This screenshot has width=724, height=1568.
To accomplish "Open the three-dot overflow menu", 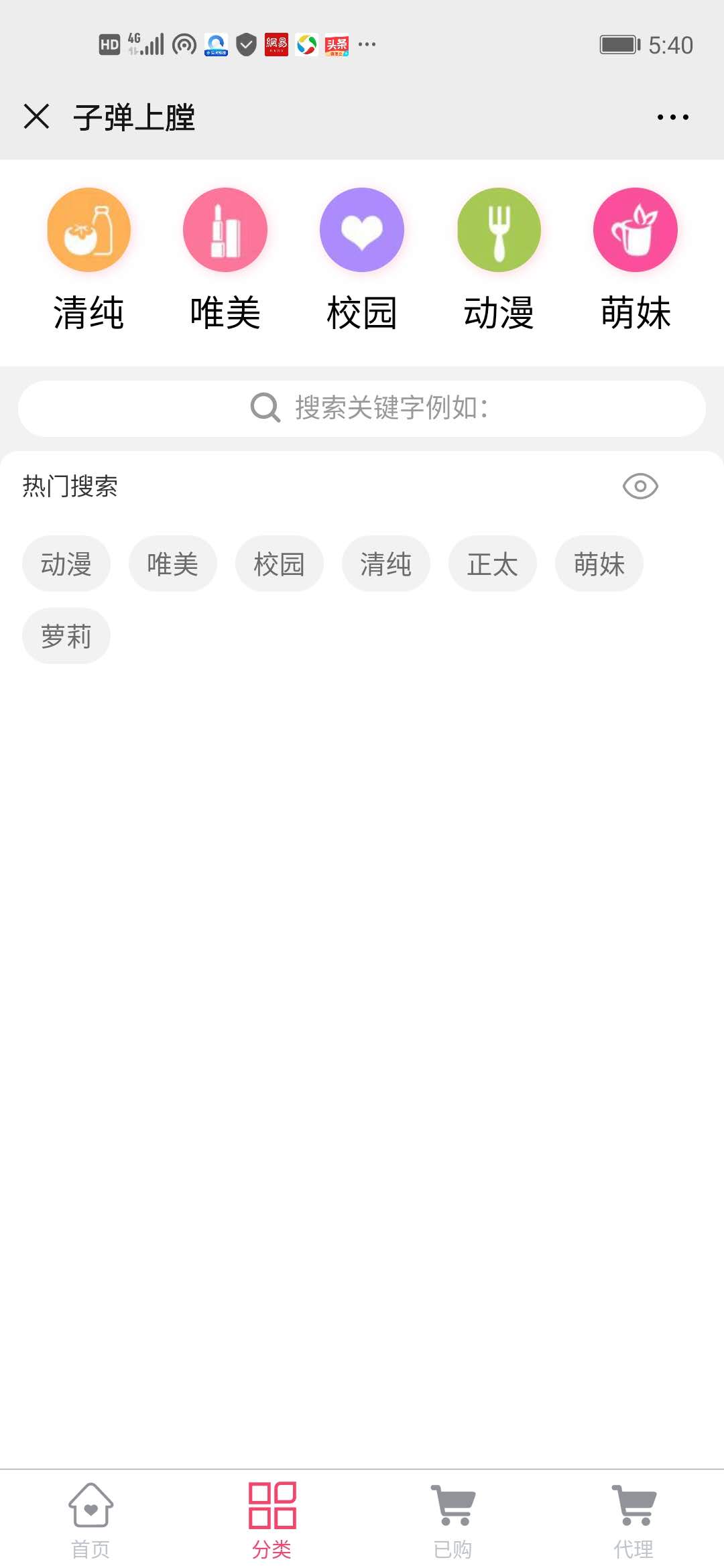I will tap(672, 117).
